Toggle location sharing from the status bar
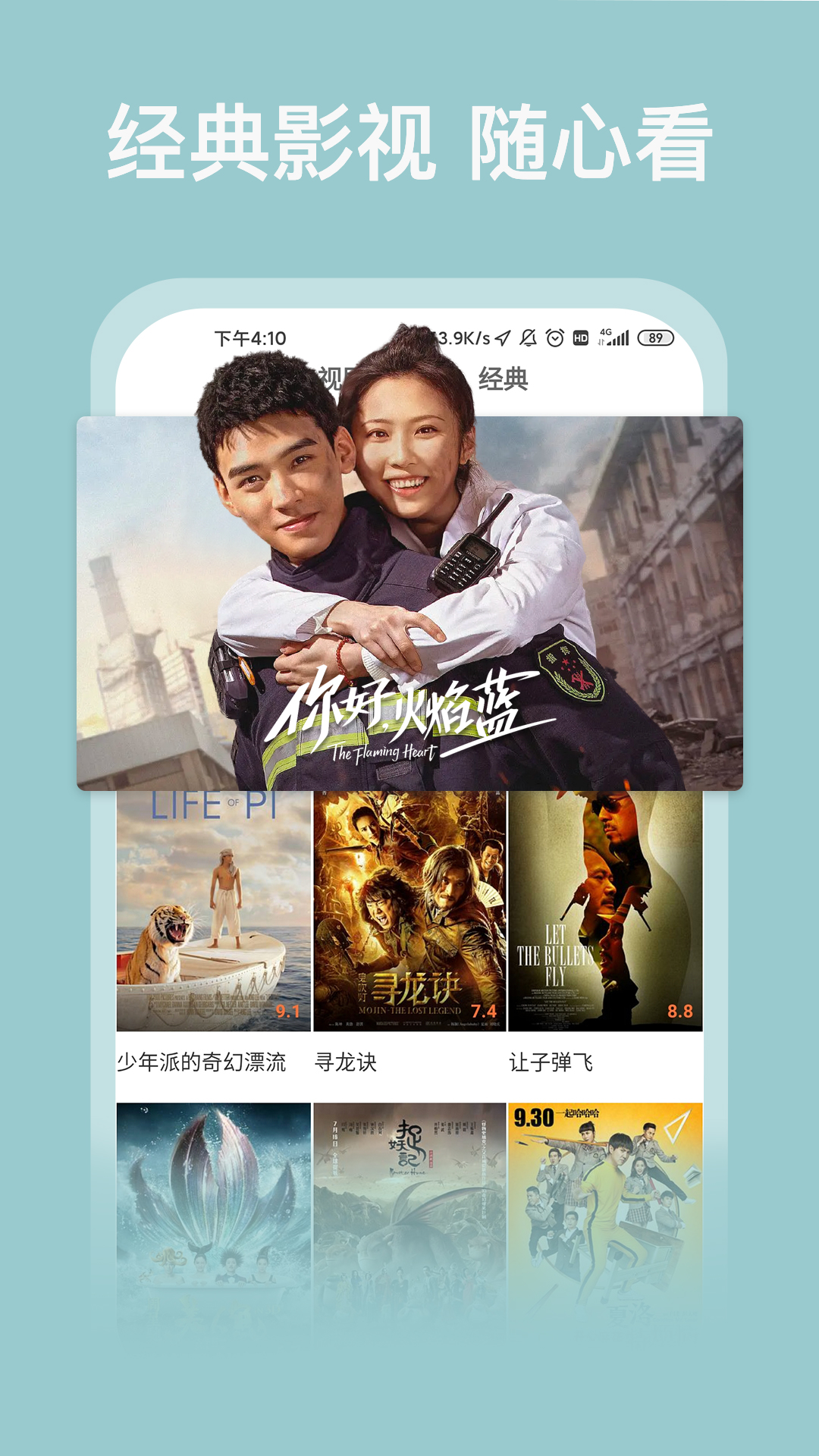Screen dimensions: 819x1456 [x=504, y=337]
